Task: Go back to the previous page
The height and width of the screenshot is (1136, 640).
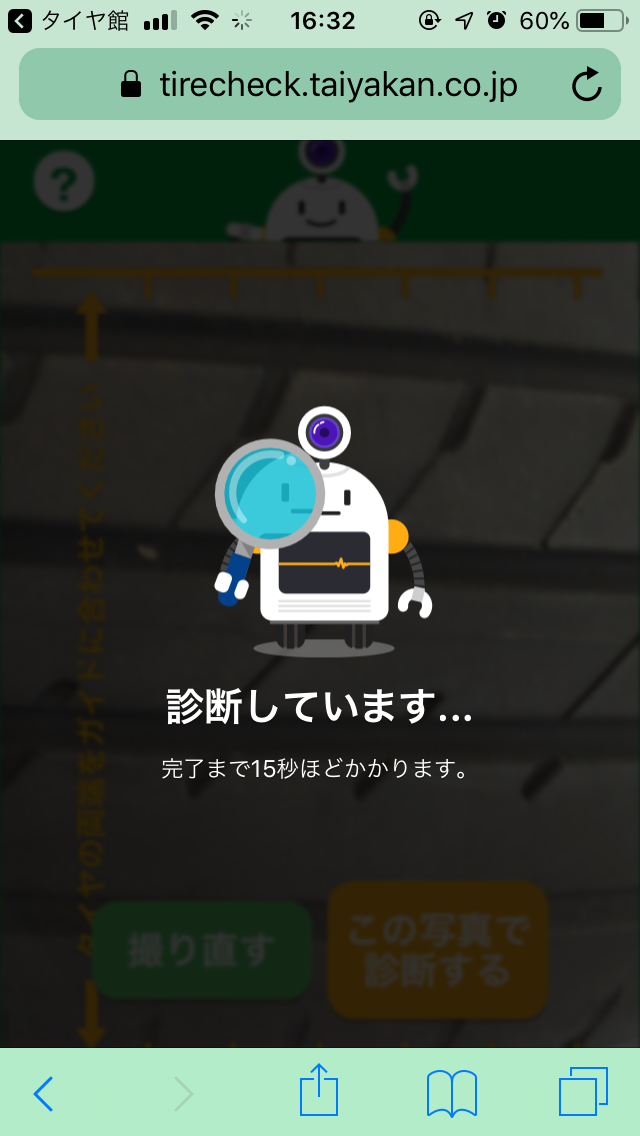Action: [x=43, y=1094]
